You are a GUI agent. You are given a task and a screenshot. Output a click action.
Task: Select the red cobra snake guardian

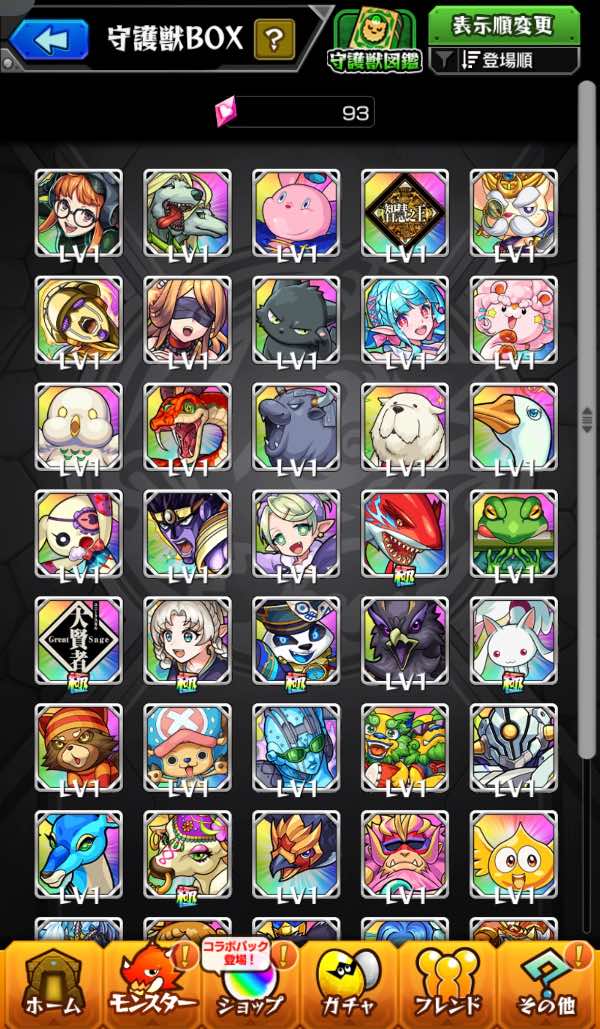(x=187, y=426)
